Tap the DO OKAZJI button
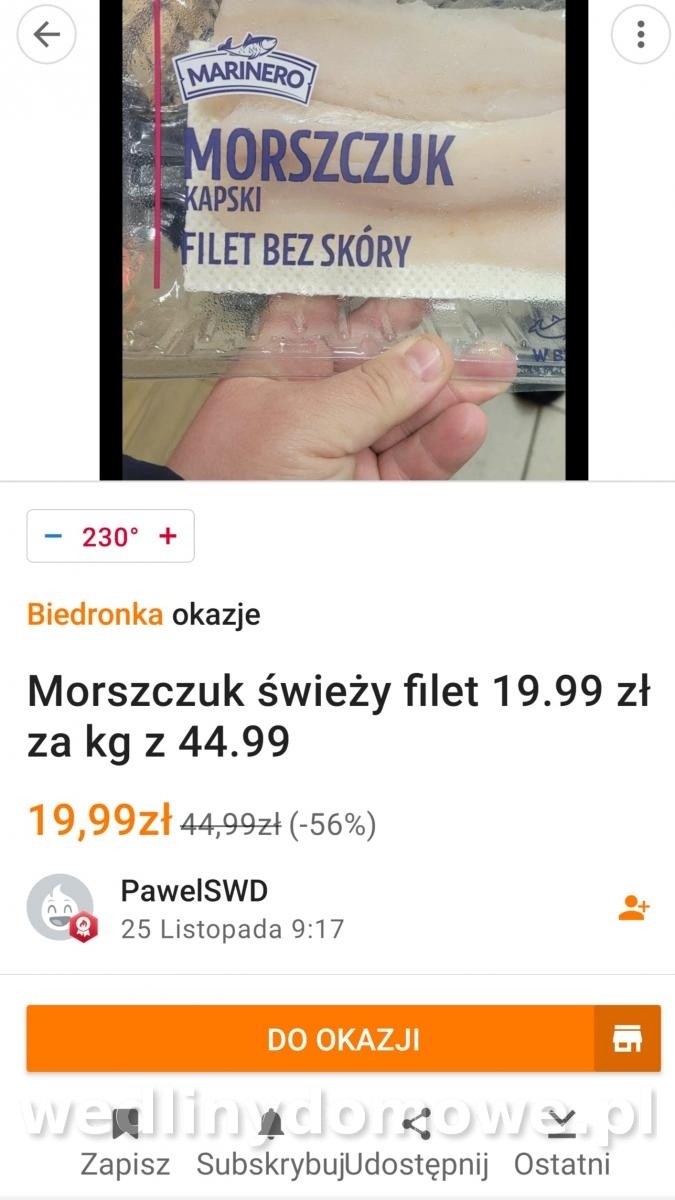The width and height of the screenshot is (675, 1200). [x=310, y=1039]
